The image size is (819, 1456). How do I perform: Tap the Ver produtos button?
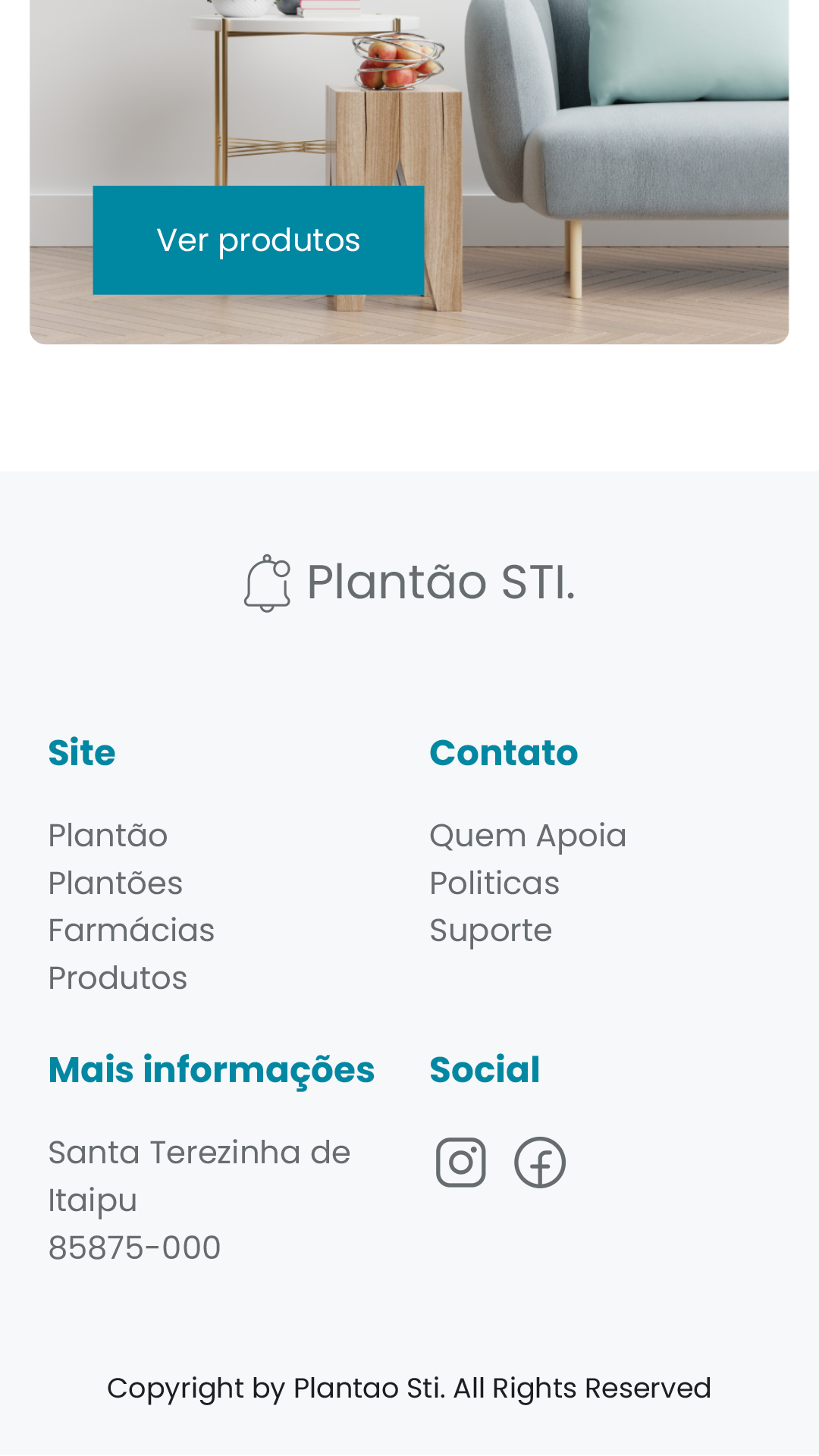(258, 240)
